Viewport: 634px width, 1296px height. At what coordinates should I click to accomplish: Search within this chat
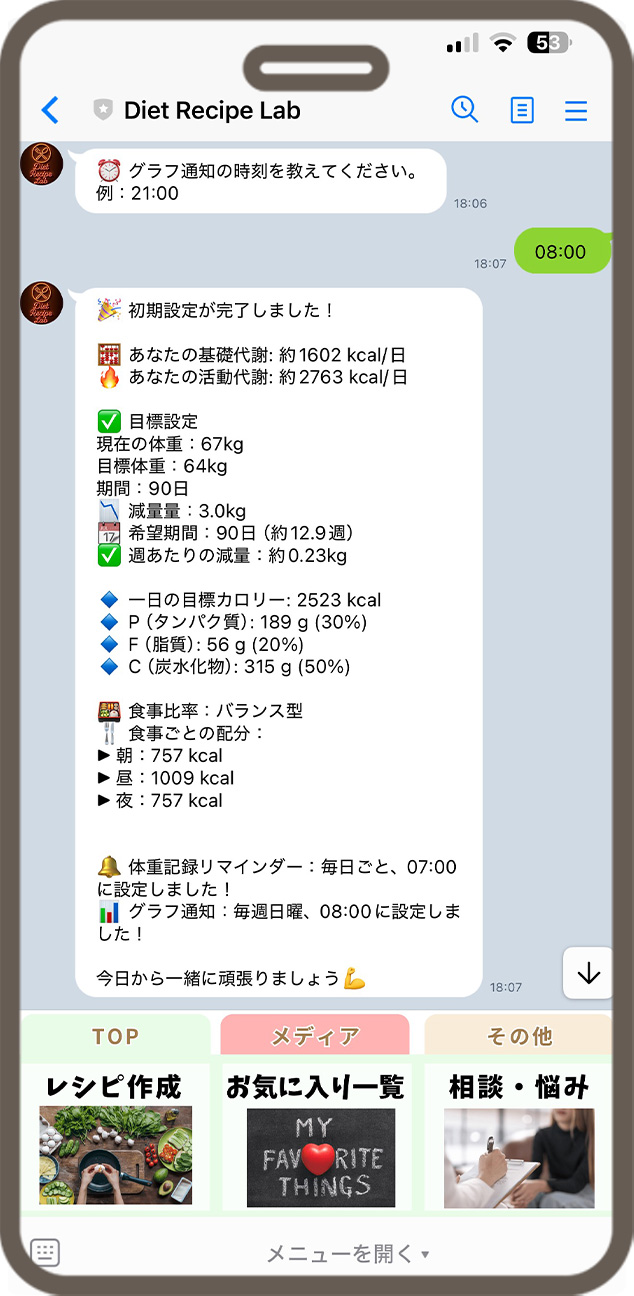coord(464,109)
